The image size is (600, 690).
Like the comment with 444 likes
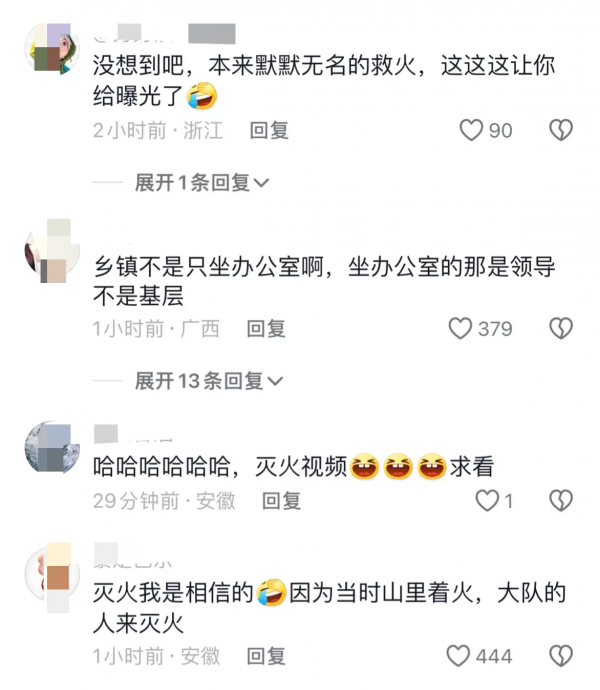[459, 656]
